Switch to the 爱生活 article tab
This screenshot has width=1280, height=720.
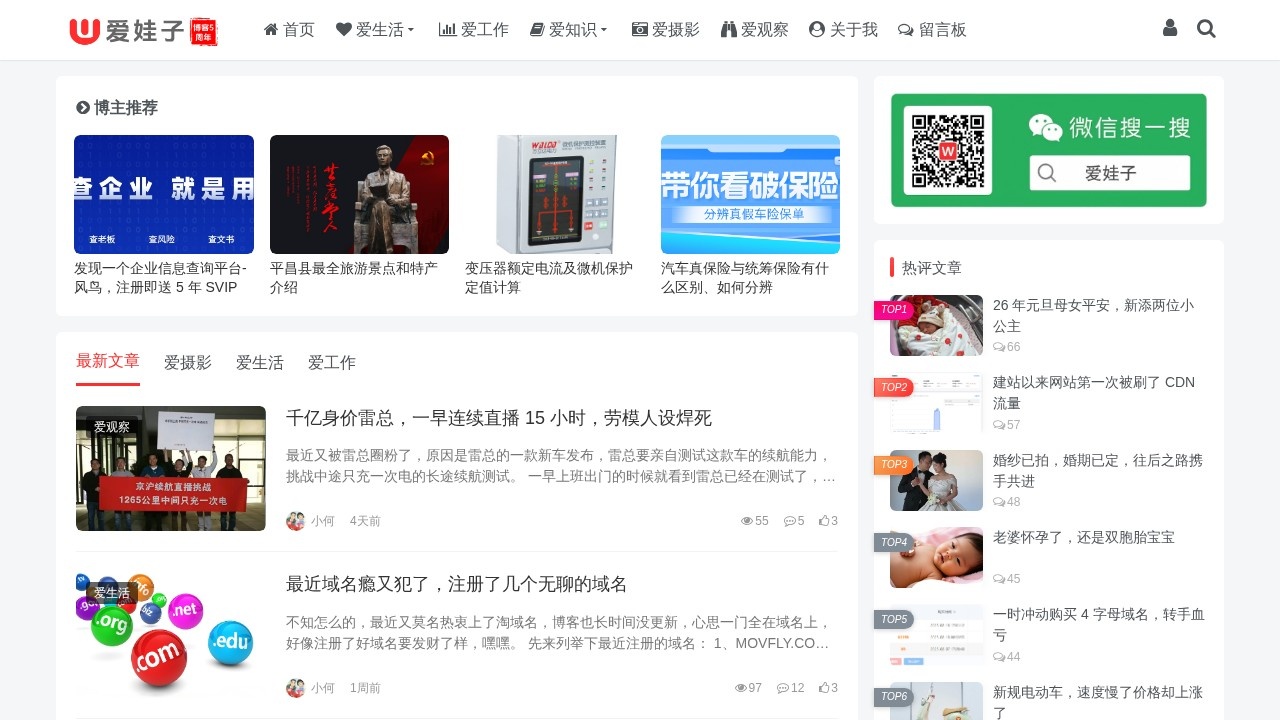(x=260, y=362)
